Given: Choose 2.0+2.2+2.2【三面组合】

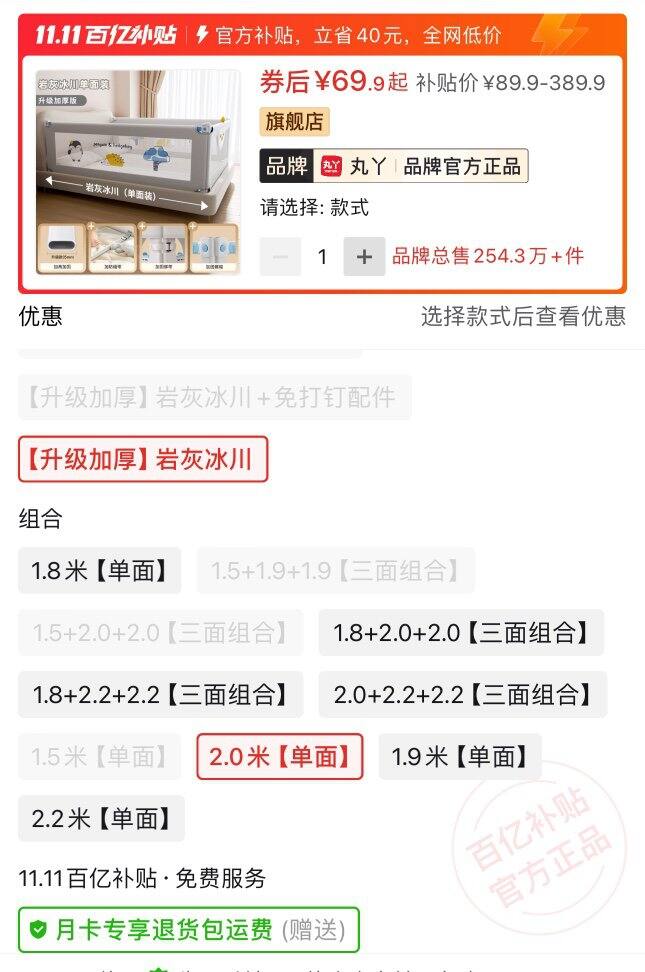Looking at the screenshot, I should pyautogui.click(x=462, y=695).
